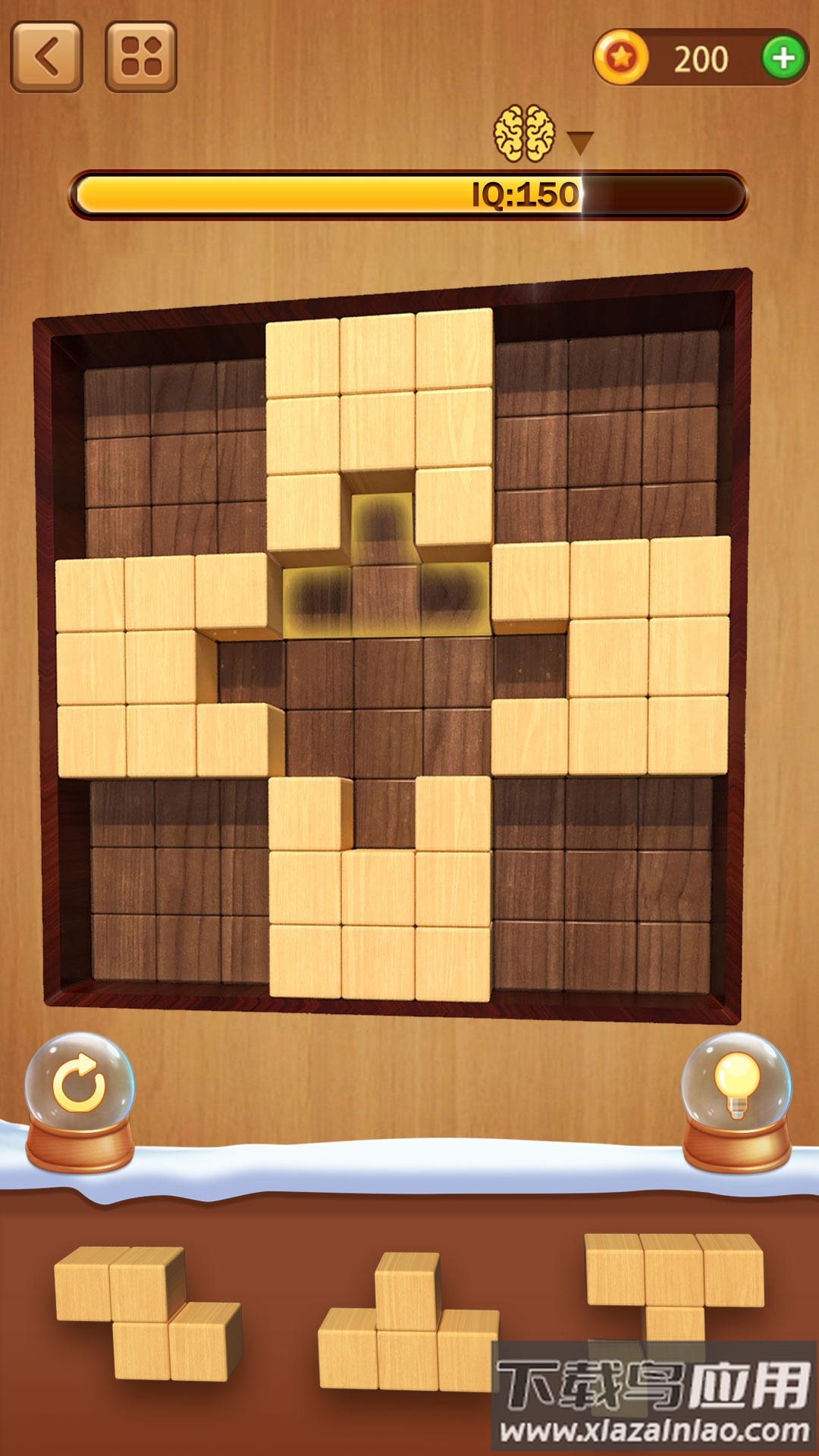Screen dimensions: 819x1456
Task: Tap the back arrow button
Action: pyautogui.click(x=46, y=58)
